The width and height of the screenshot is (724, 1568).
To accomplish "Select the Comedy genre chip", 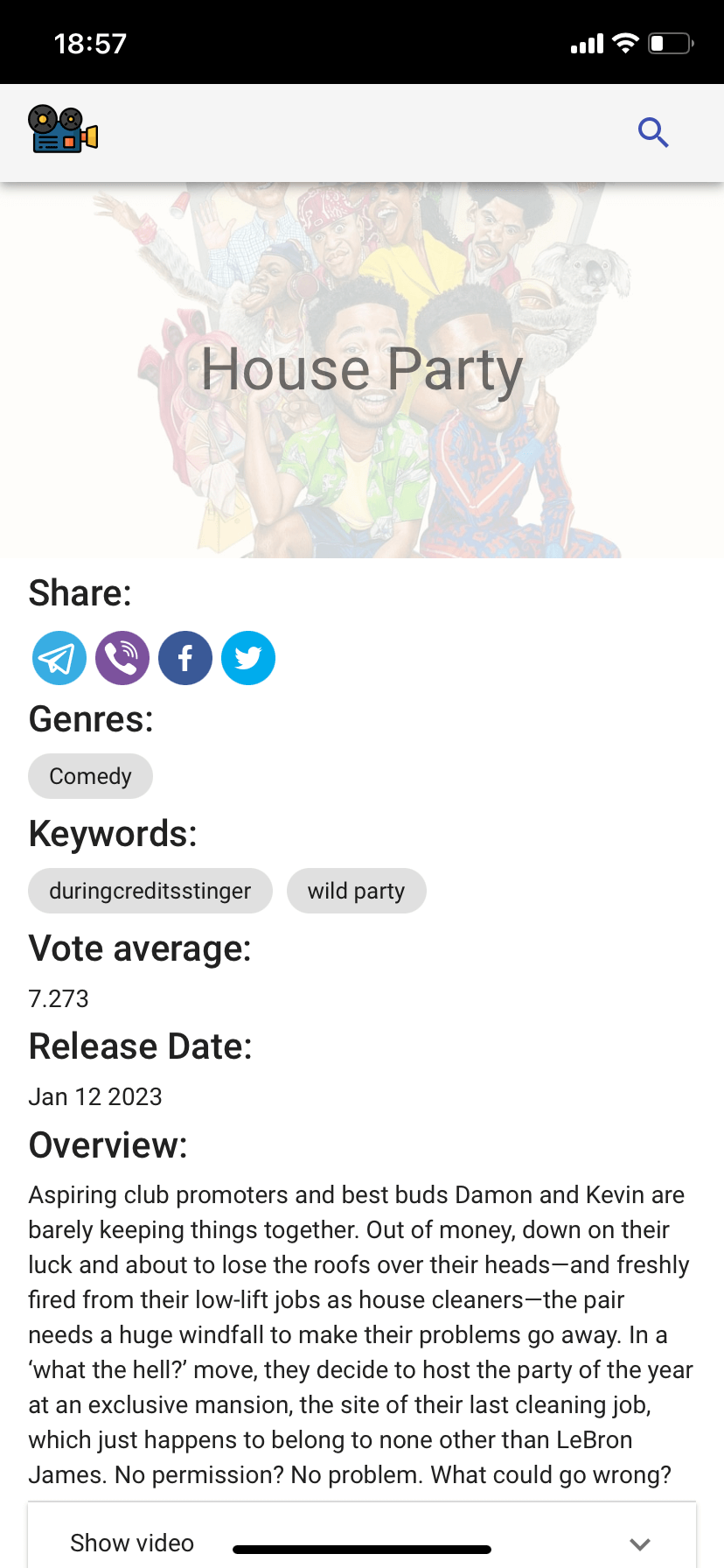I will point(90,776).
